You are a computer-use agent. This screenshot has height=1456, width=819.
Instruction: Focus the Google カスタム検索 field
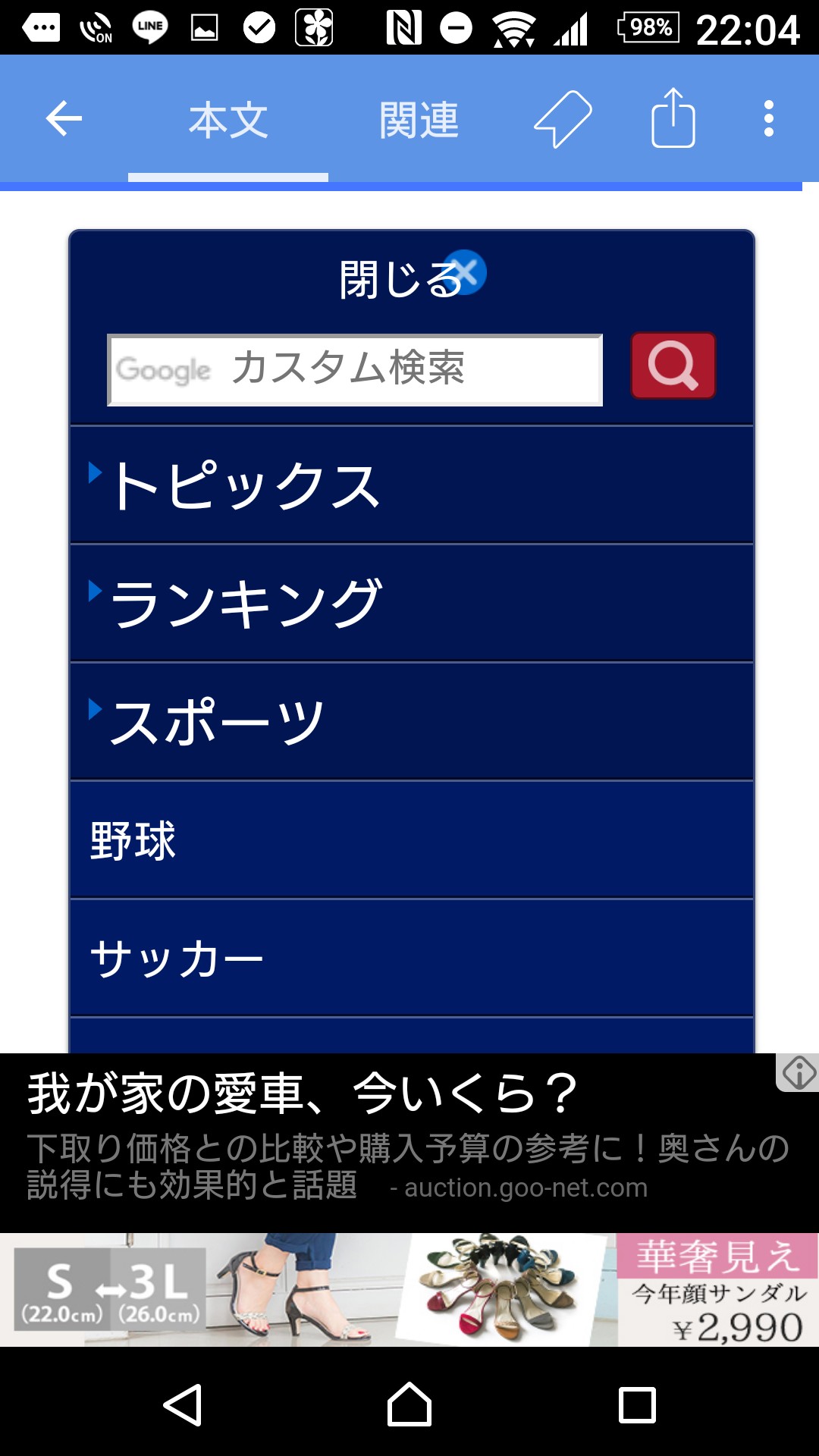(x=355, y=370)
